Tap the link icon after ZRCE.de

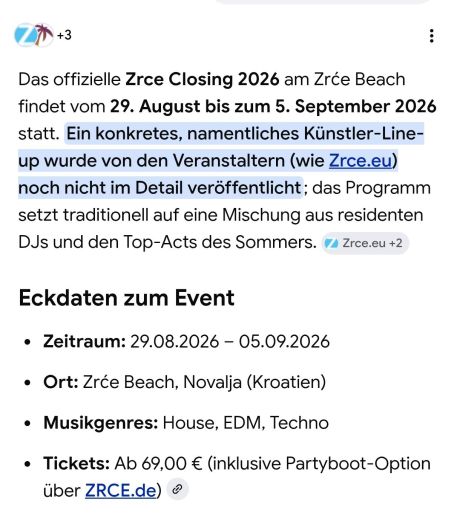[x=177, y=489]
